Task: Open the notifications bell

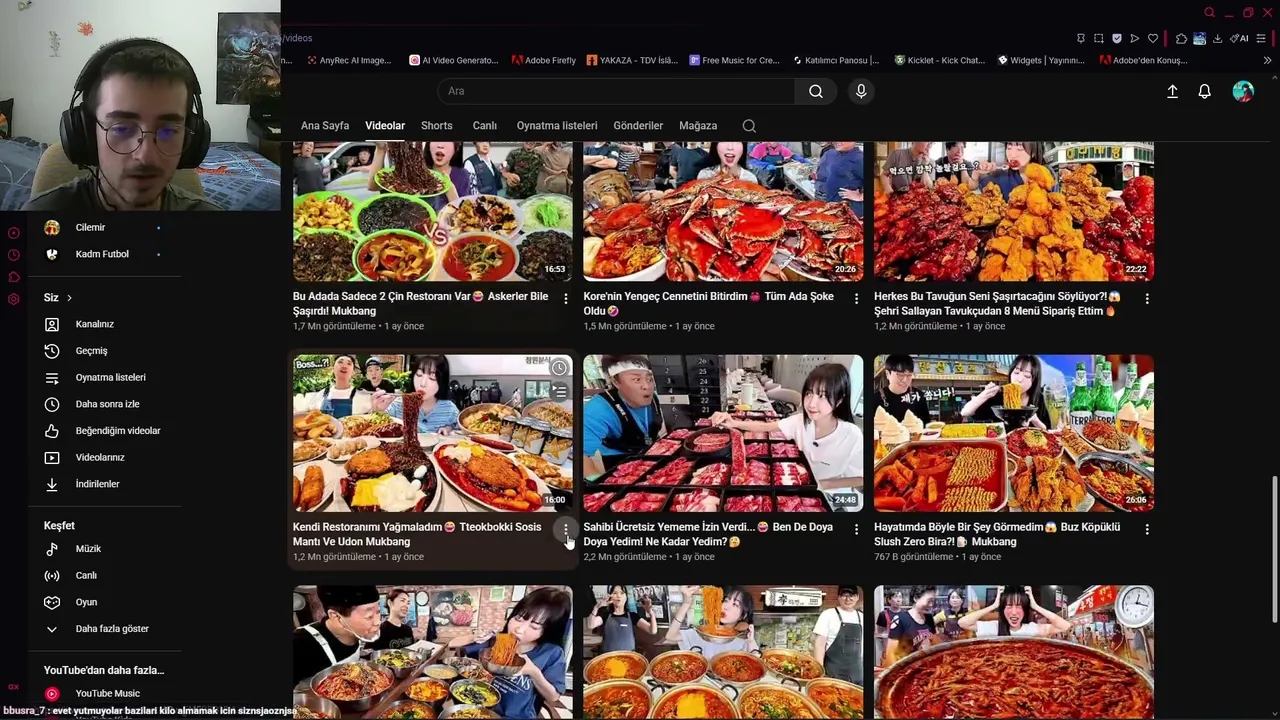Action: [x=1204, y=91]
